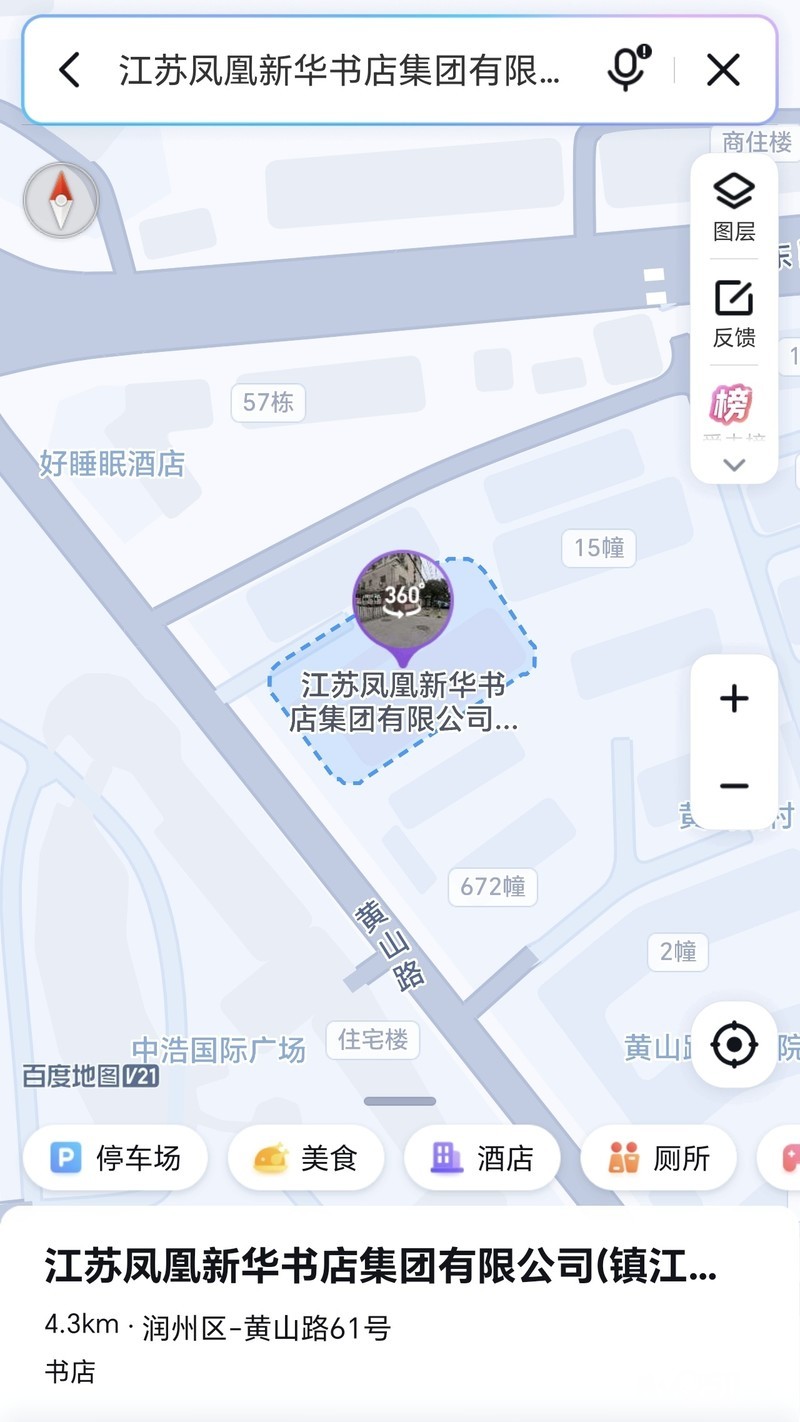The image size is (800, 1422).
Task: Center the map on my location
Action: [x=734, y=1044]
